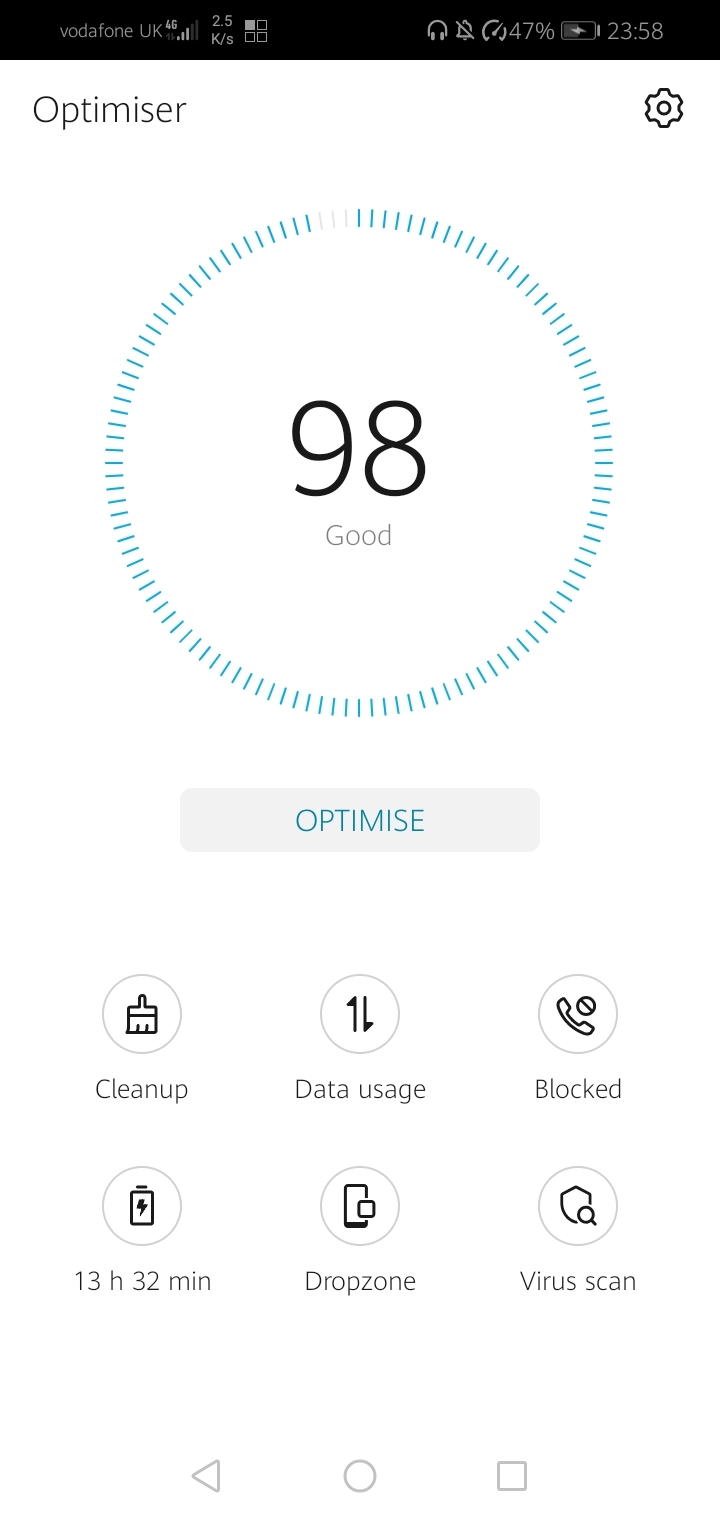Image resolution: width=720 pixels, height=1520 pixels.
Task: Open the Data usage monitor
Action: pyautogui.click(x=359, y=1013)
